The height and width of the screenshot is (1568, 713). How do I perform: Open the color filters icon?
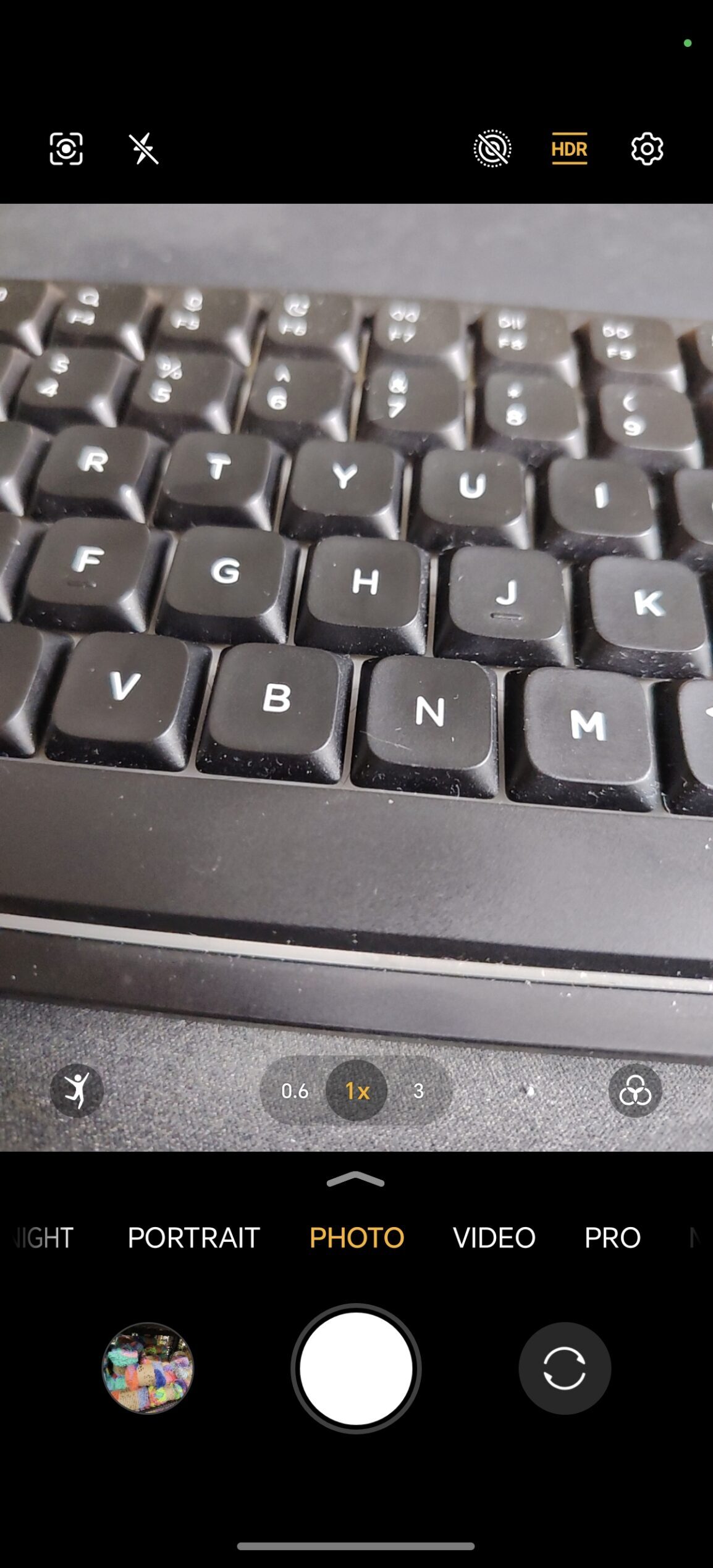(635, 1091)
